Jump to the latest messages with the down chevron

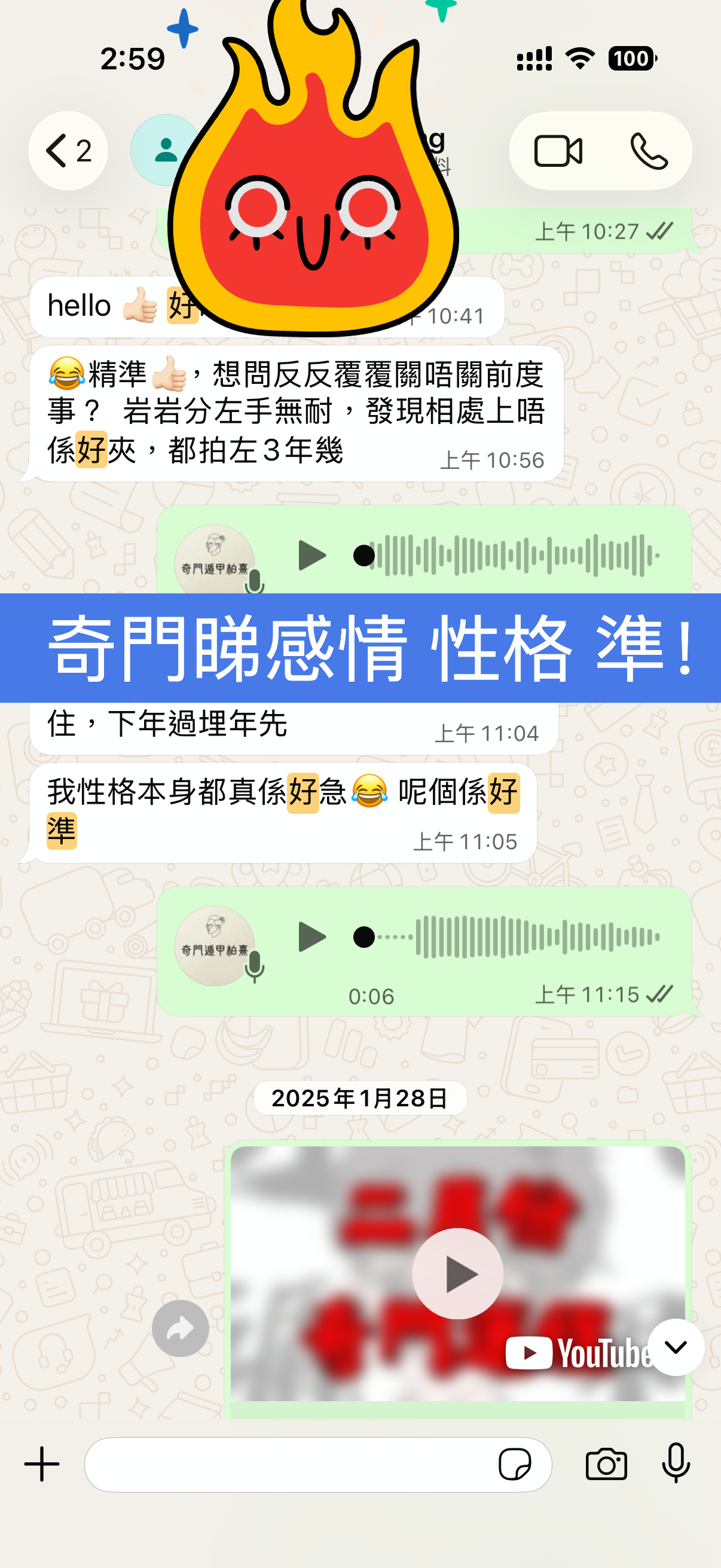(x=676, y=1347)
